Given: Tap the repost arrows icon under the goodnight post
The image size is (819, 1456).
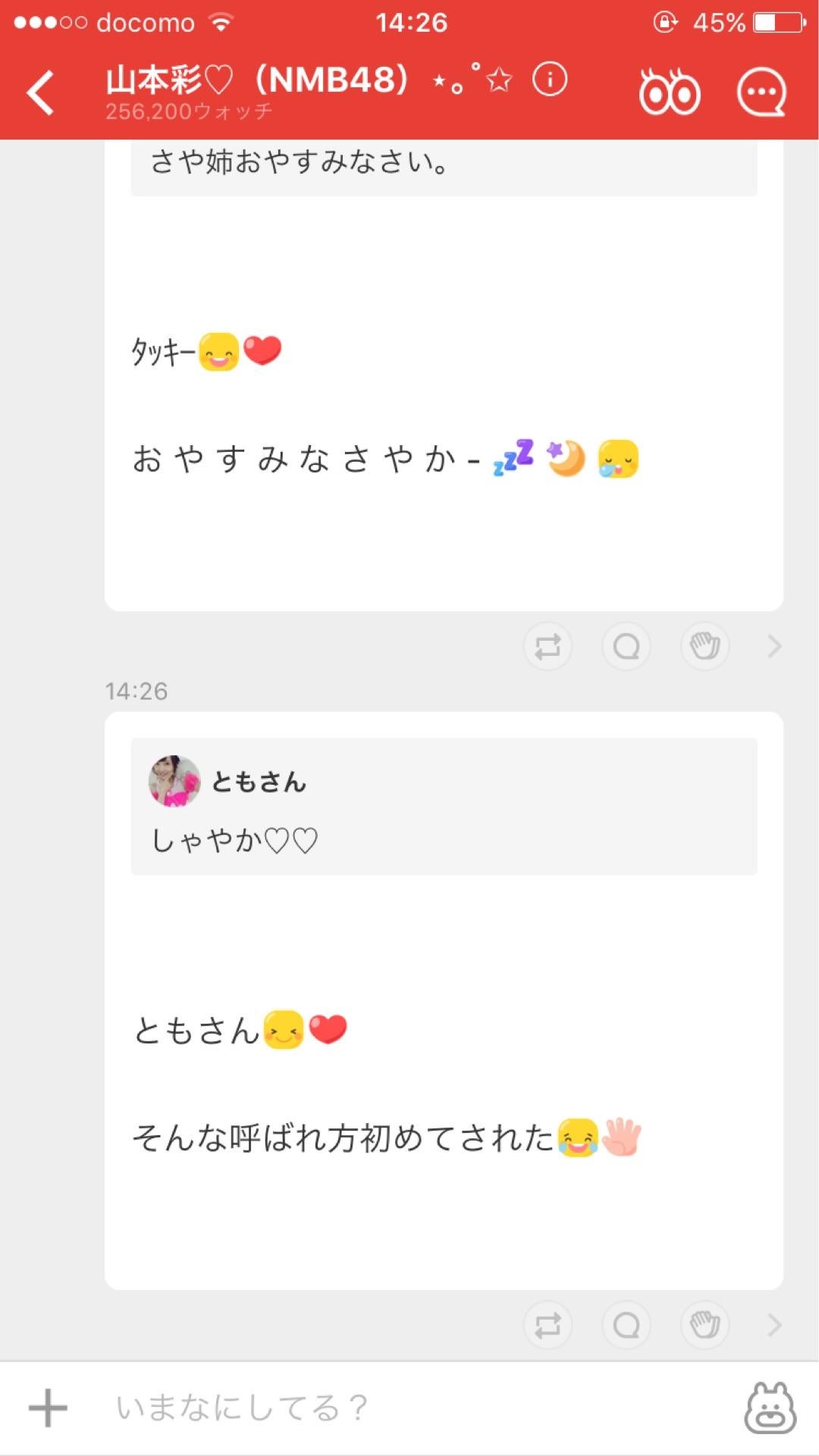Looking at the screenshot, I should [548, 646].
